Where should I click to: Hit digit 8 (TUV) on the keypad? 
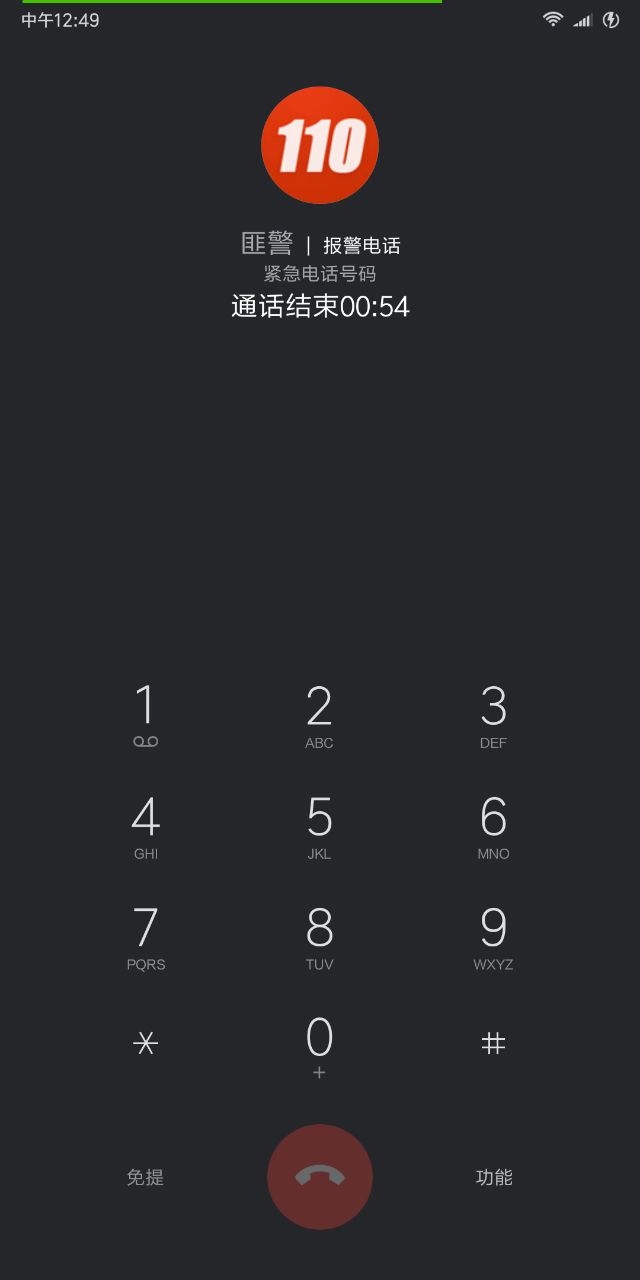click(x=319, y=937)
